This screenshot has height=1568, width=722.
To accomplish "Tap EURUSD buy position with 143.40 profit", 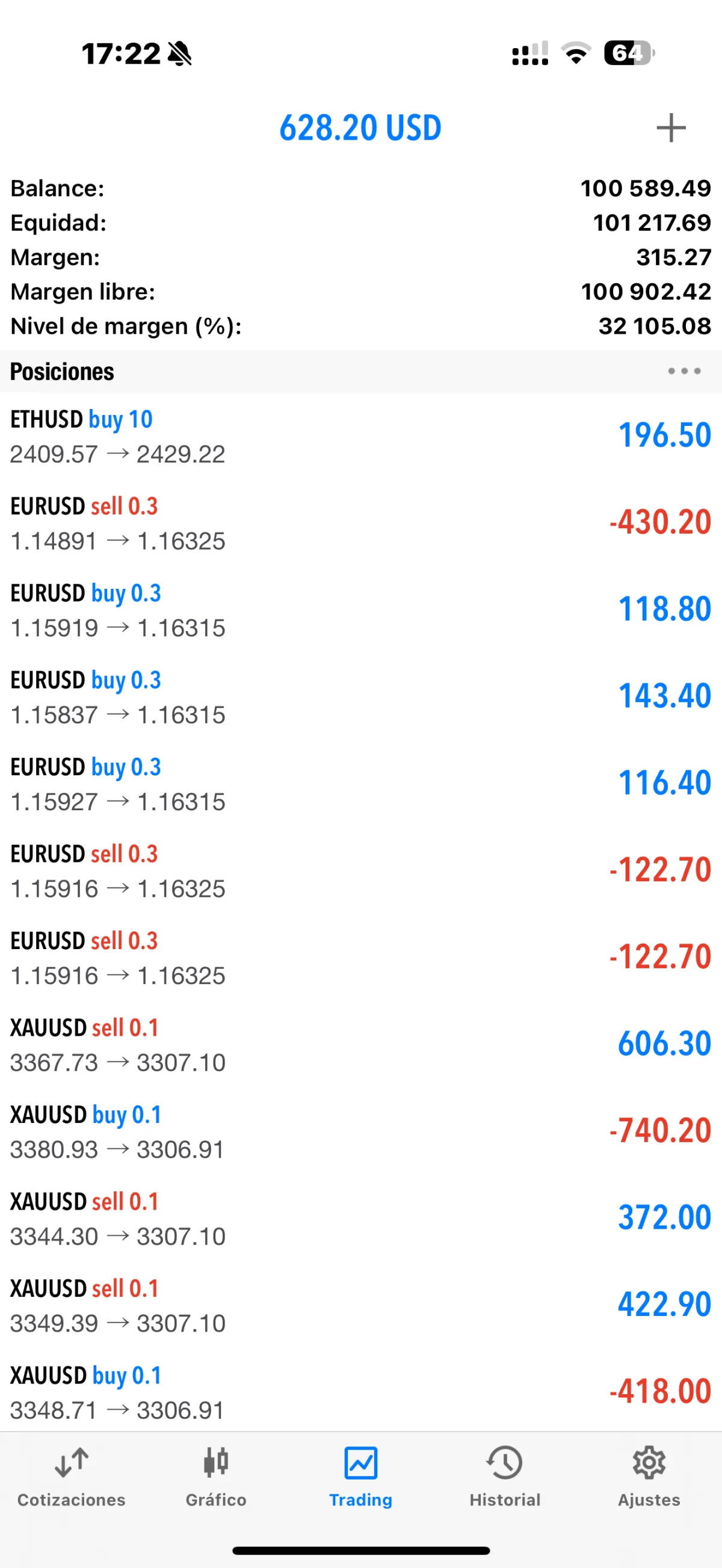I will (x=360, y=697).
